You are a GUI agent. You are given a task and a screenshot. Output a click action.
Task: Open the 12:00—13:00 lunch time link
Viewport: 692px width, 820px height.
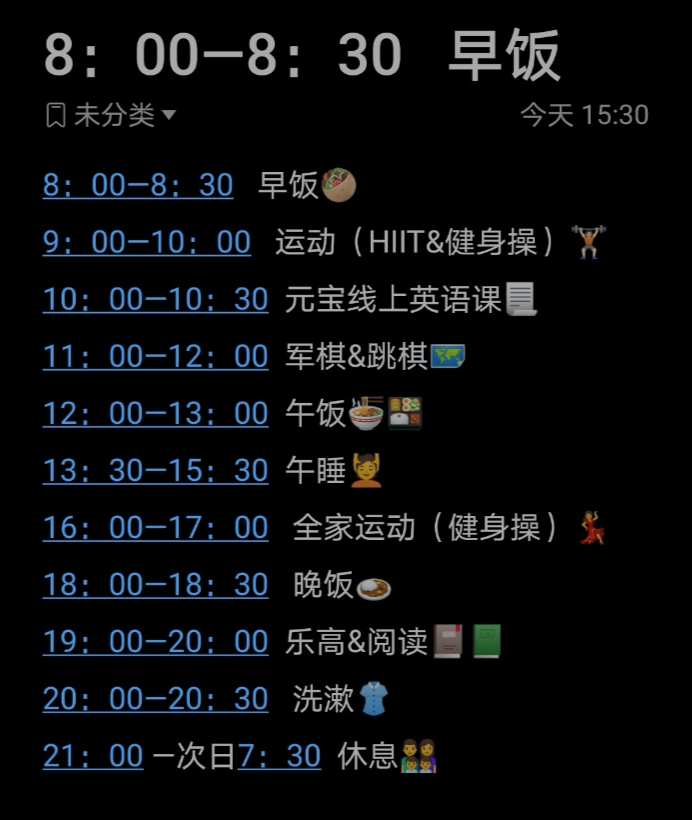(x=155, y=413)
